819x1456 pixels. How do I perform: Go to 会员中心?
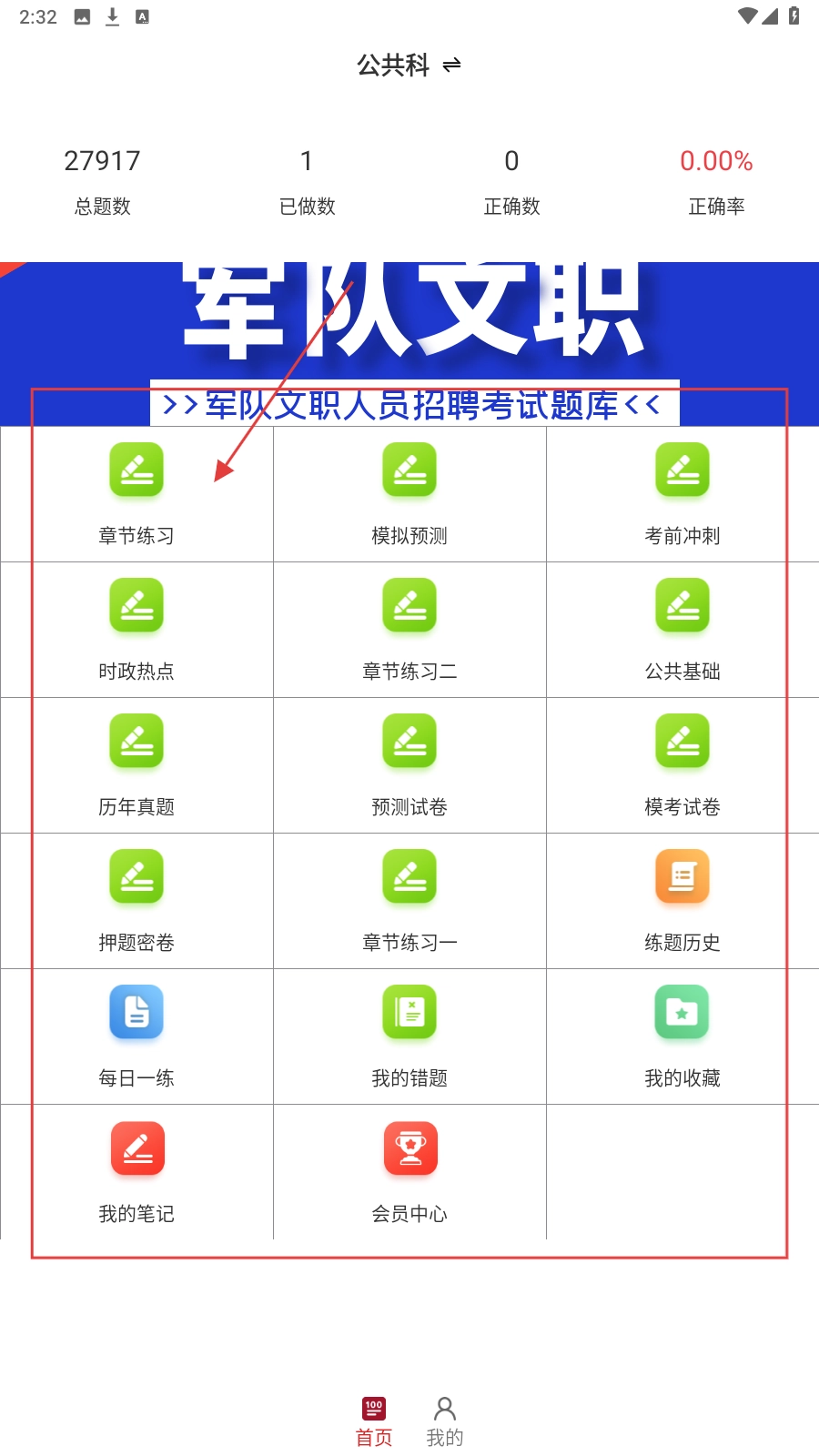409,1171
